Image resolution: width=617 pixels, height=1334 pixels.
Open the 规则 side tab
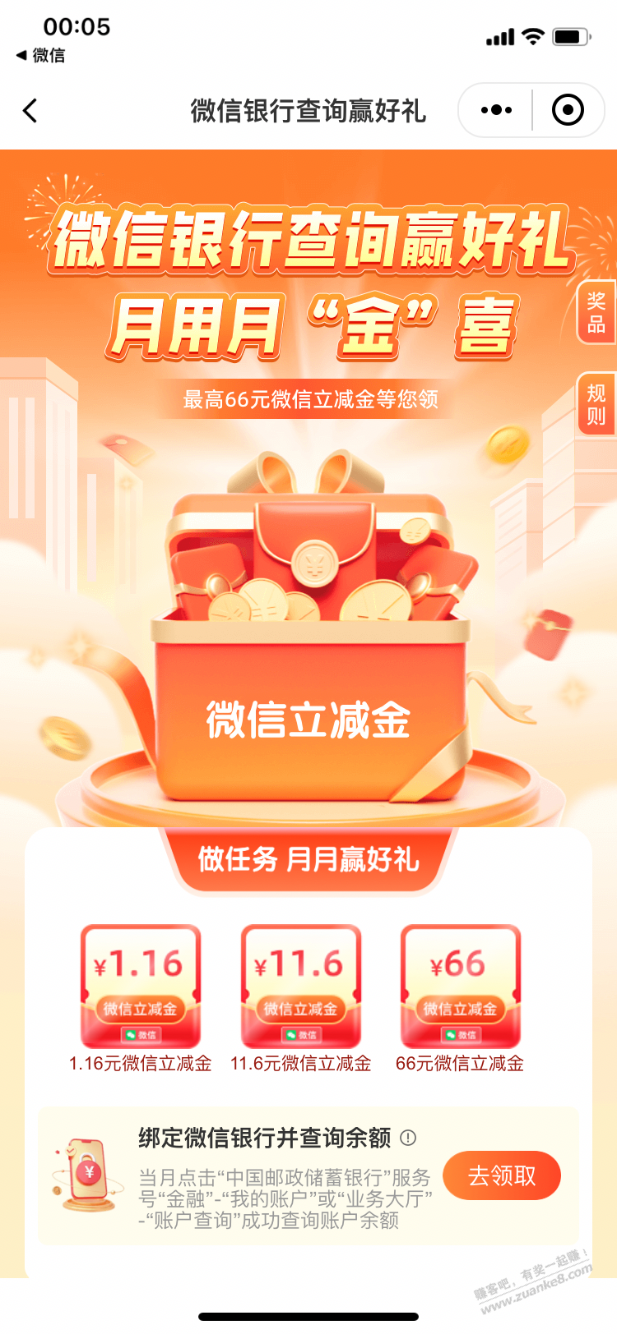(x=596, y=404)
